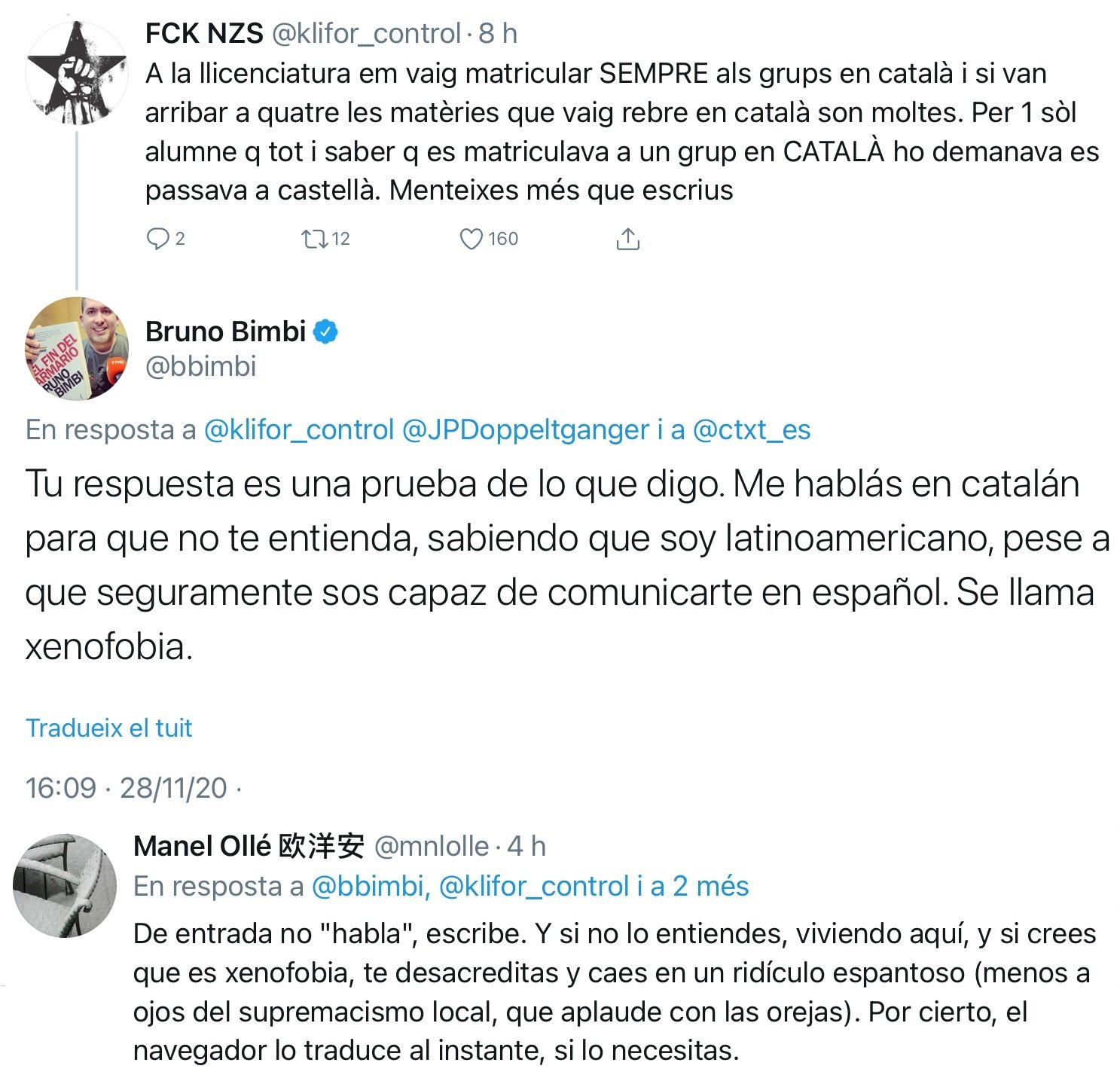
Task: Retweet FCK NZS's tweet
Action: pos(313,239)
